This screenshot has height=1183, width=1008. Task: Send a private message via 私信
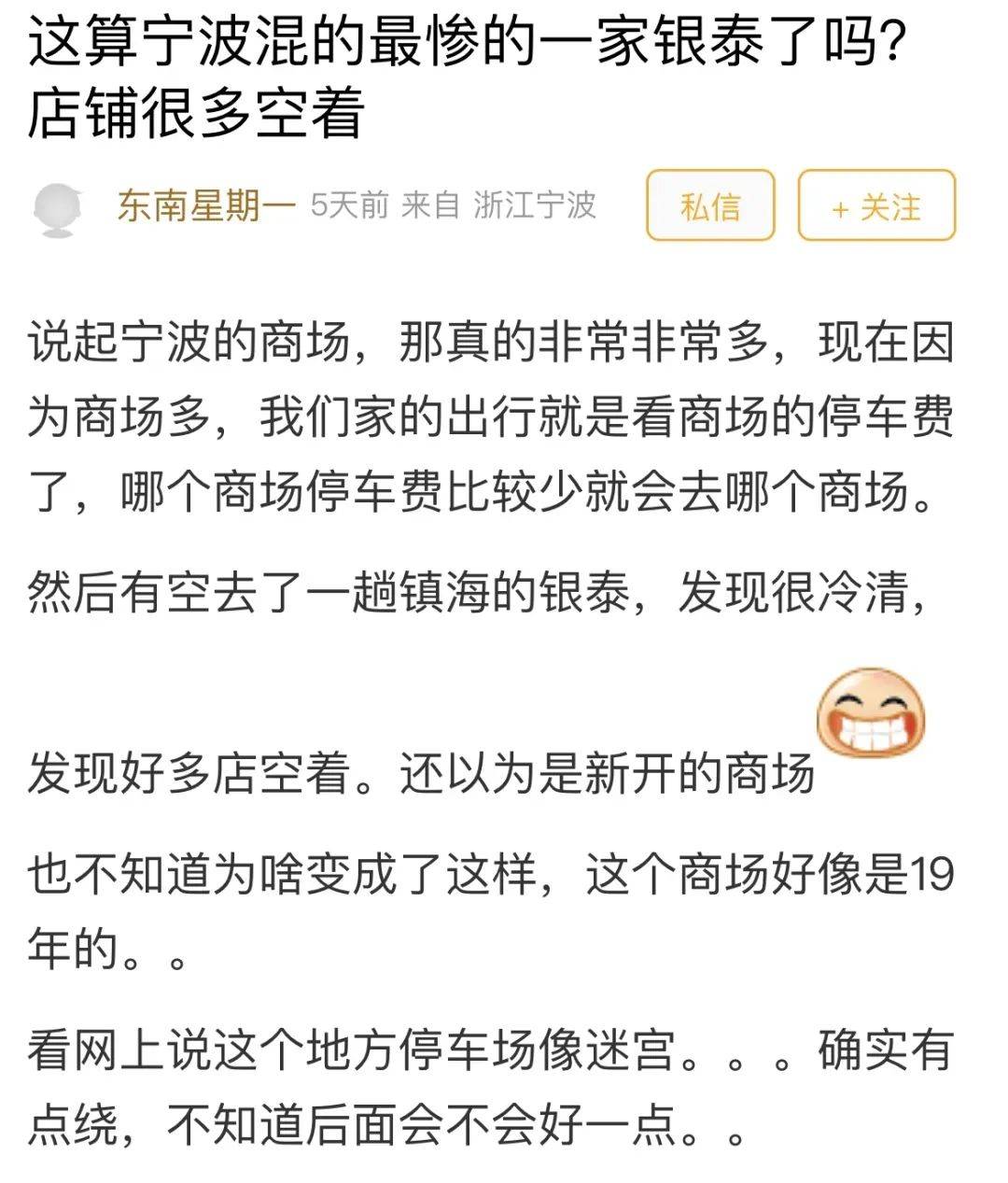coord(710,205)
